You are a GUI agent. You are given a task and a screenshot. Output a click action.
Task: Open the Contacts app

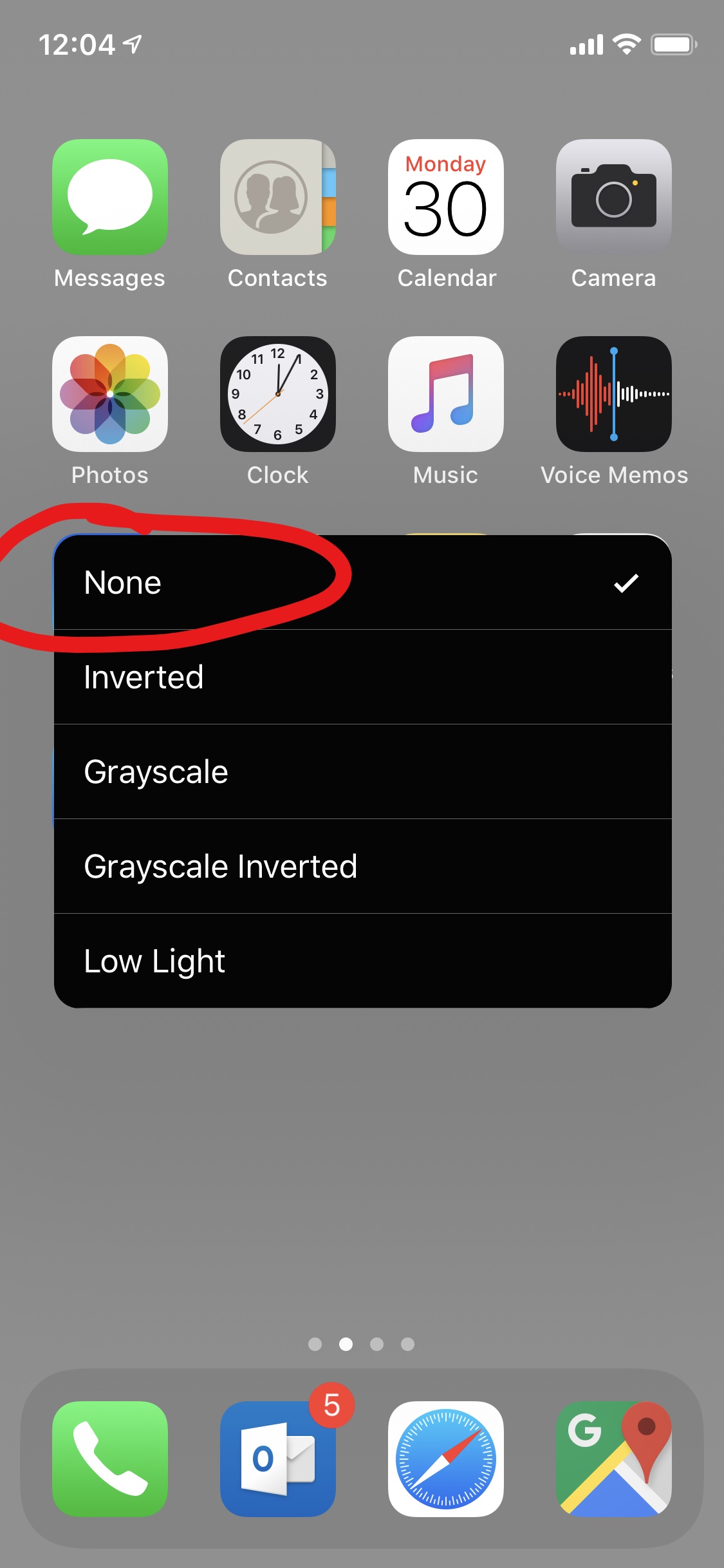[x=277, y=197]
